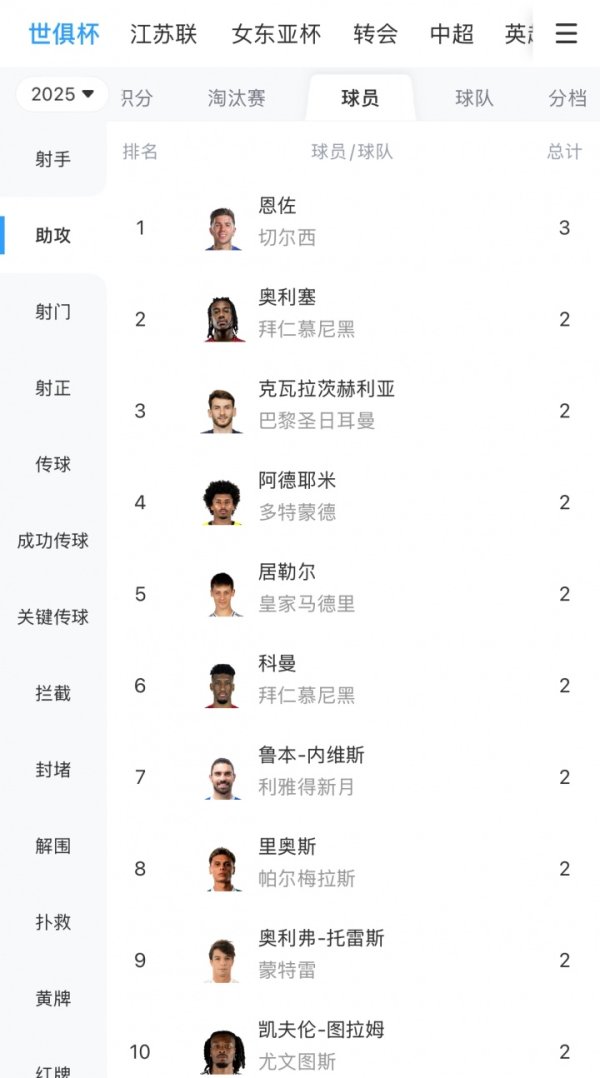
Task: View the 射门 ranking category
Action: 53,312
